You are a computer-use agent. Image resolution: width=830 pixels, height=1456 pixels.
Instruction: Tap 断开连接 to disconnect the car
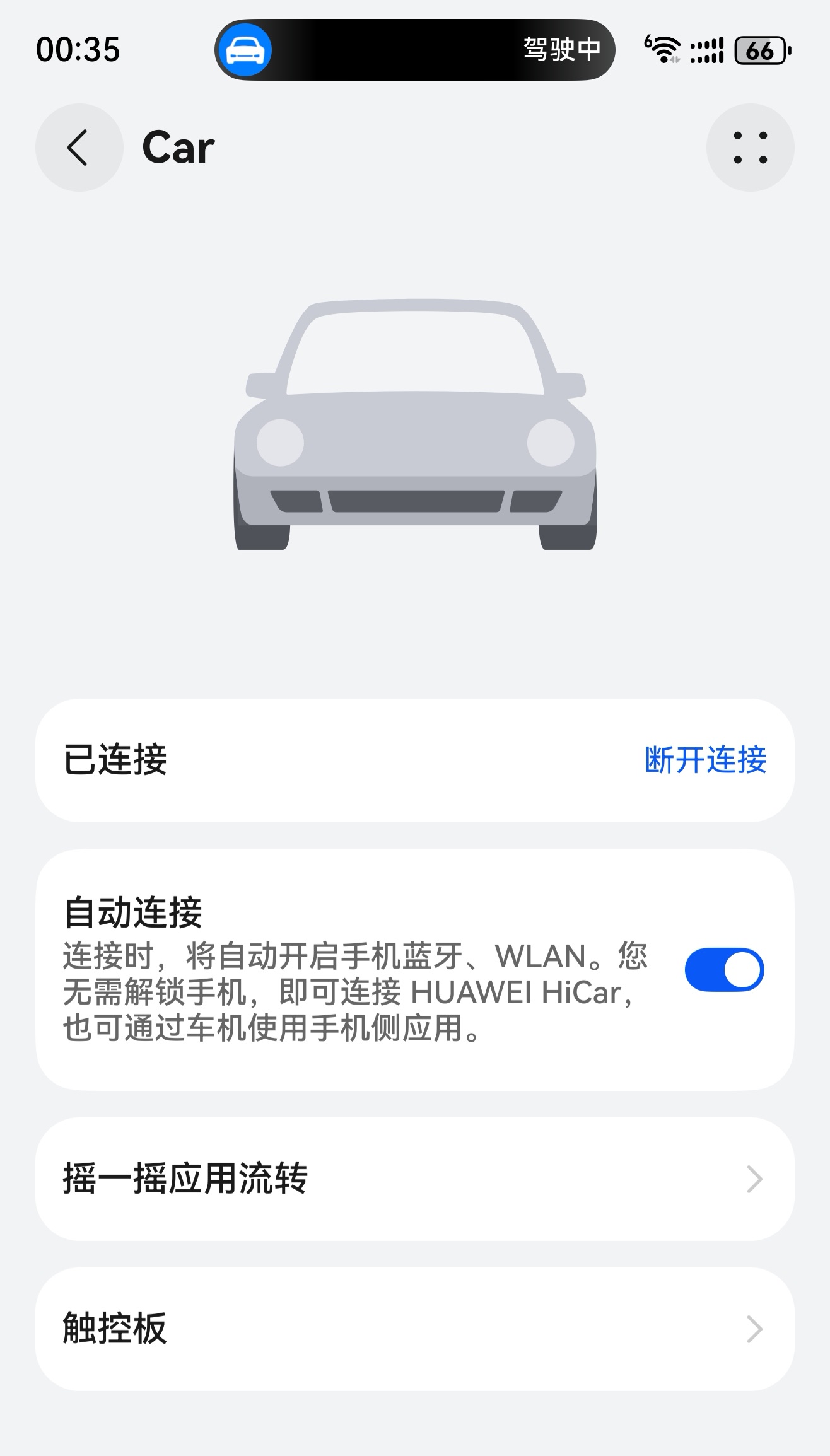pyautogui.click(x=705, y=760)
